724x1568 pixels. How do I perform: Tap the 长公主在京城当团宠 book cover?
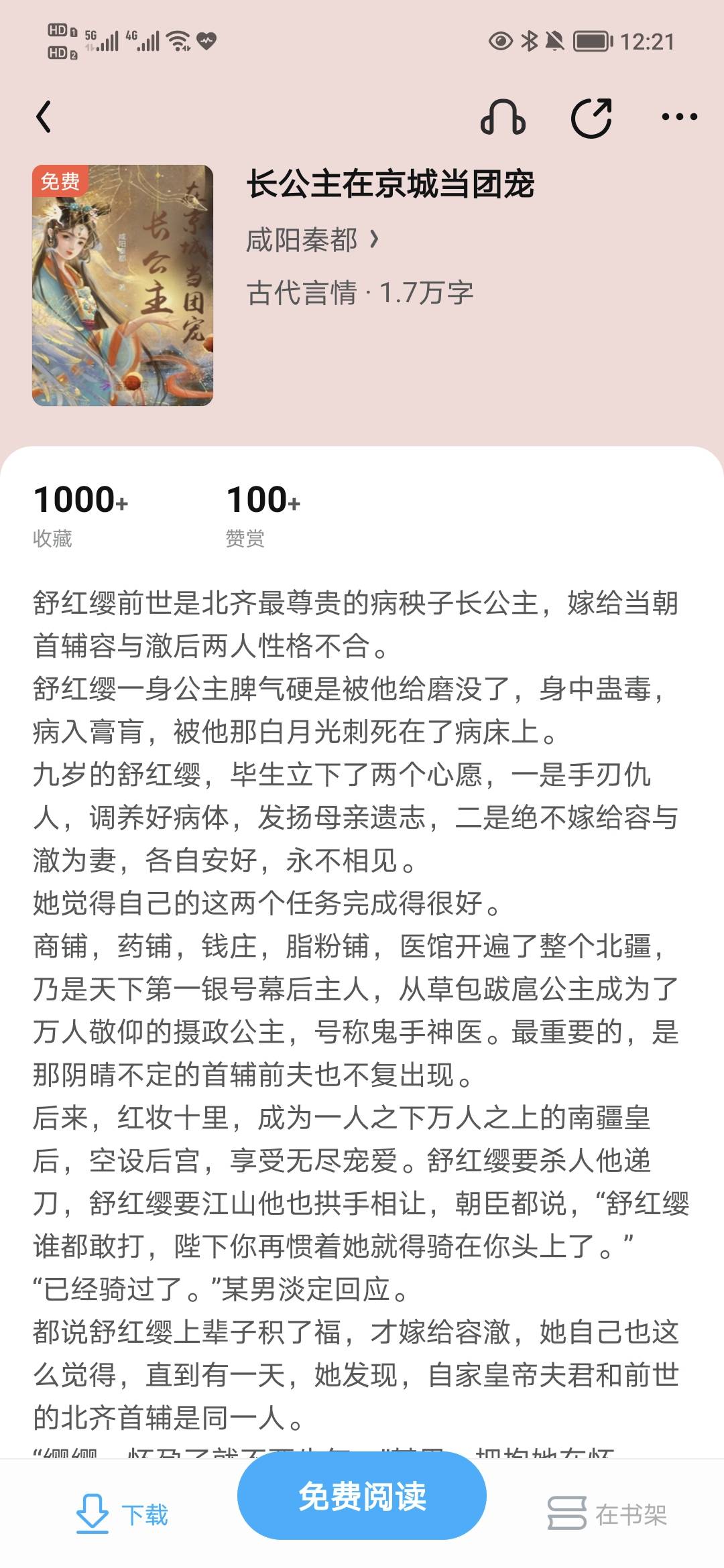coord(123,285)
